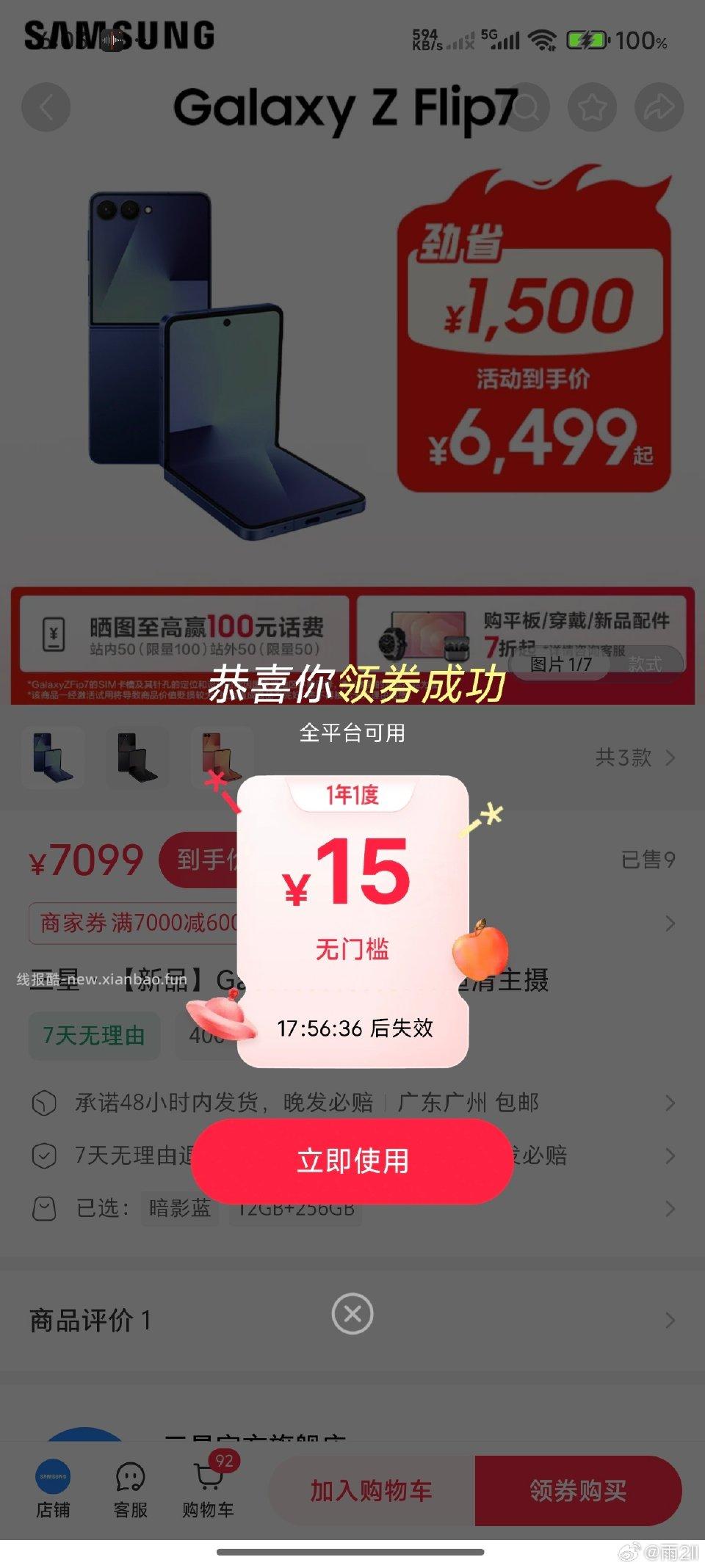Click the back arrow at top left

[x=46, y=107]
